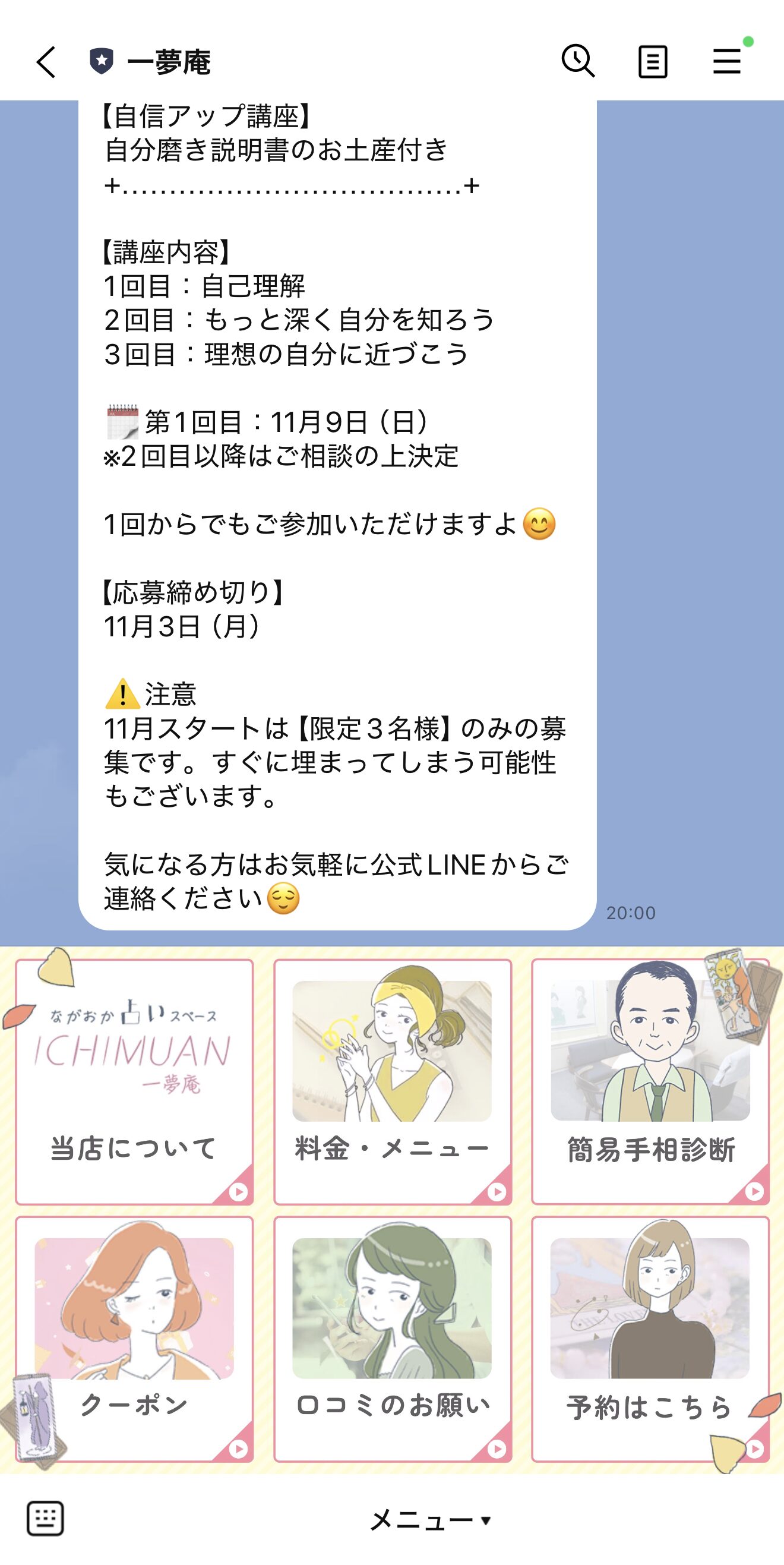Open the chat hamburger menu
This screenshot has height=1565, width=784.
pyautogui.click(x=727, y=61)
